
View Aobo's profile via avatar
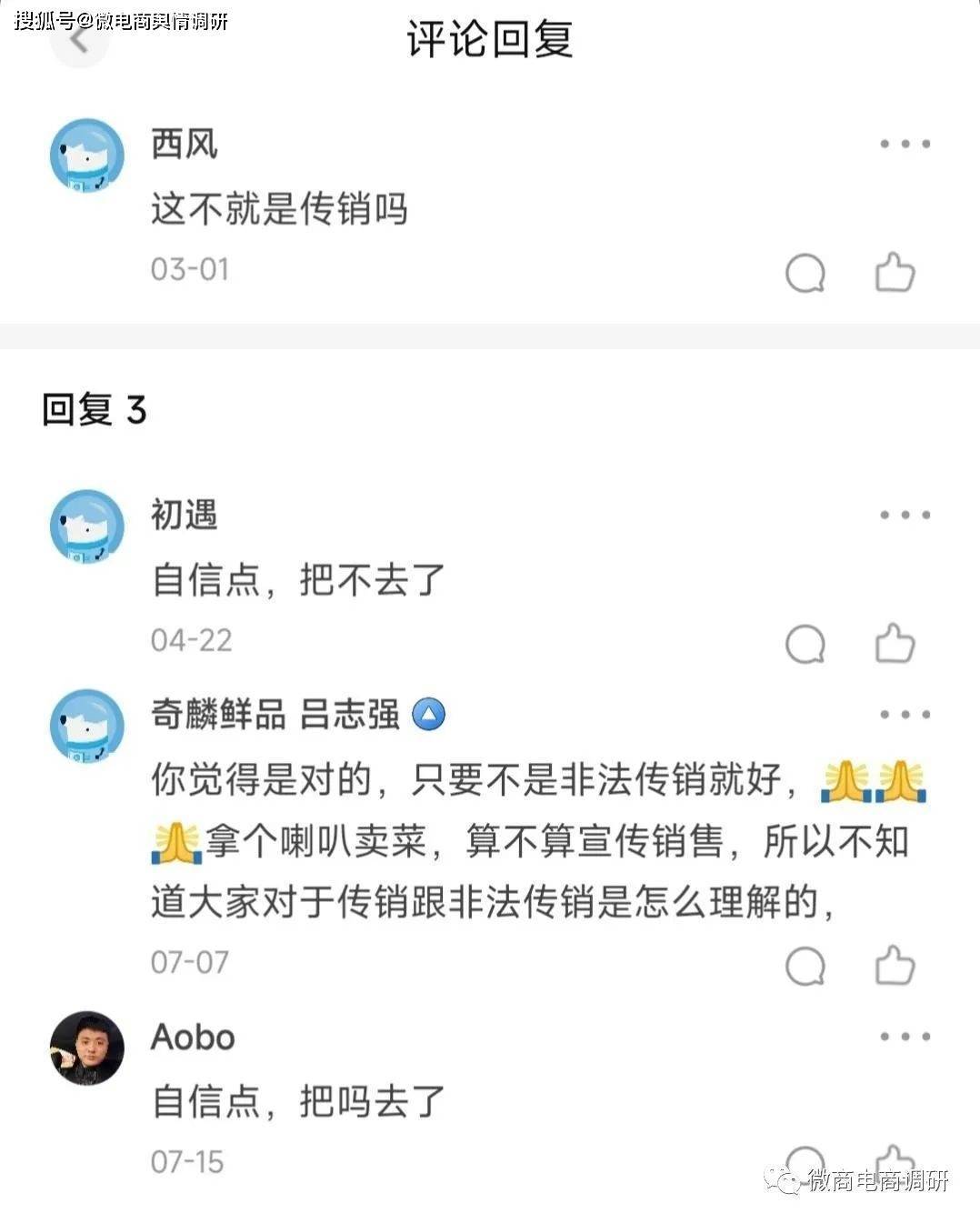[x=86, y=1048]
